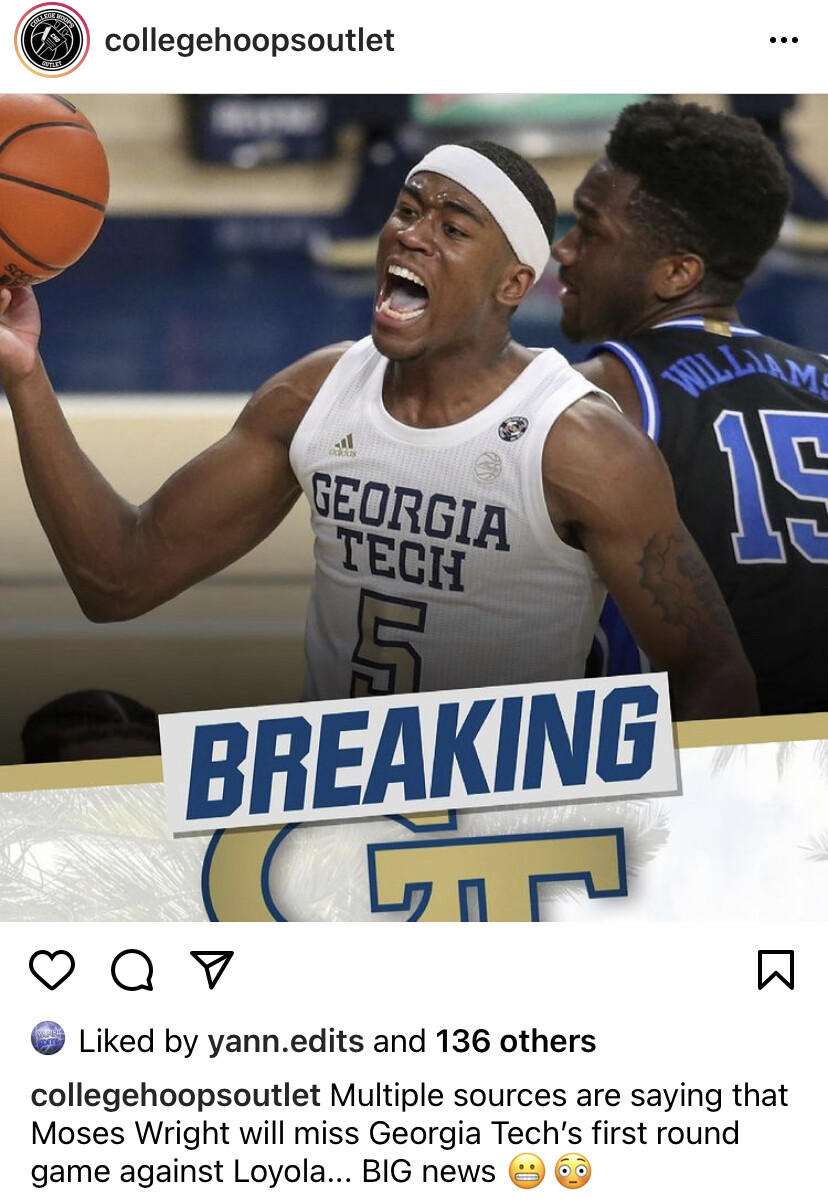Open collegehoopsoutlet profile picture

pyautogui.click(x=52, y=41)
